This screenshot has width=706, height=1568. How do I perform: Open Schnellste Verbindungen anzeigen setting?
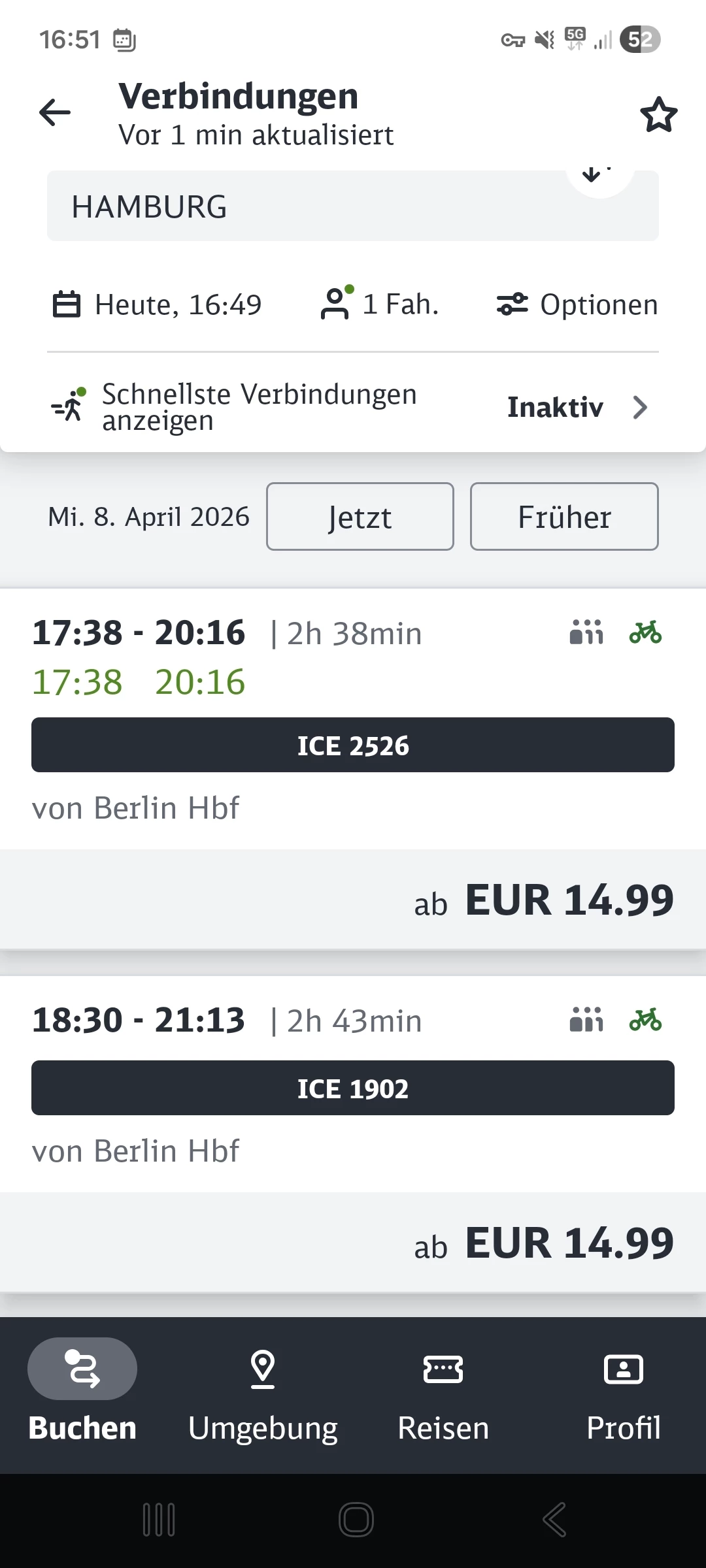[x=353, y=408]
